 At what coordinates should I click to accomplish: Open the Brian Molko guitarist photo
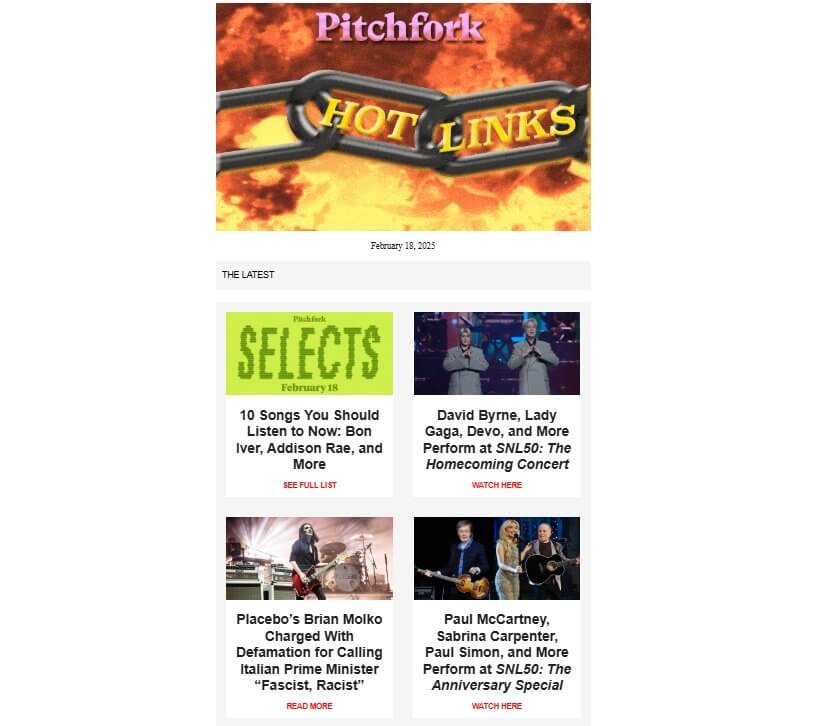[309, 558]
